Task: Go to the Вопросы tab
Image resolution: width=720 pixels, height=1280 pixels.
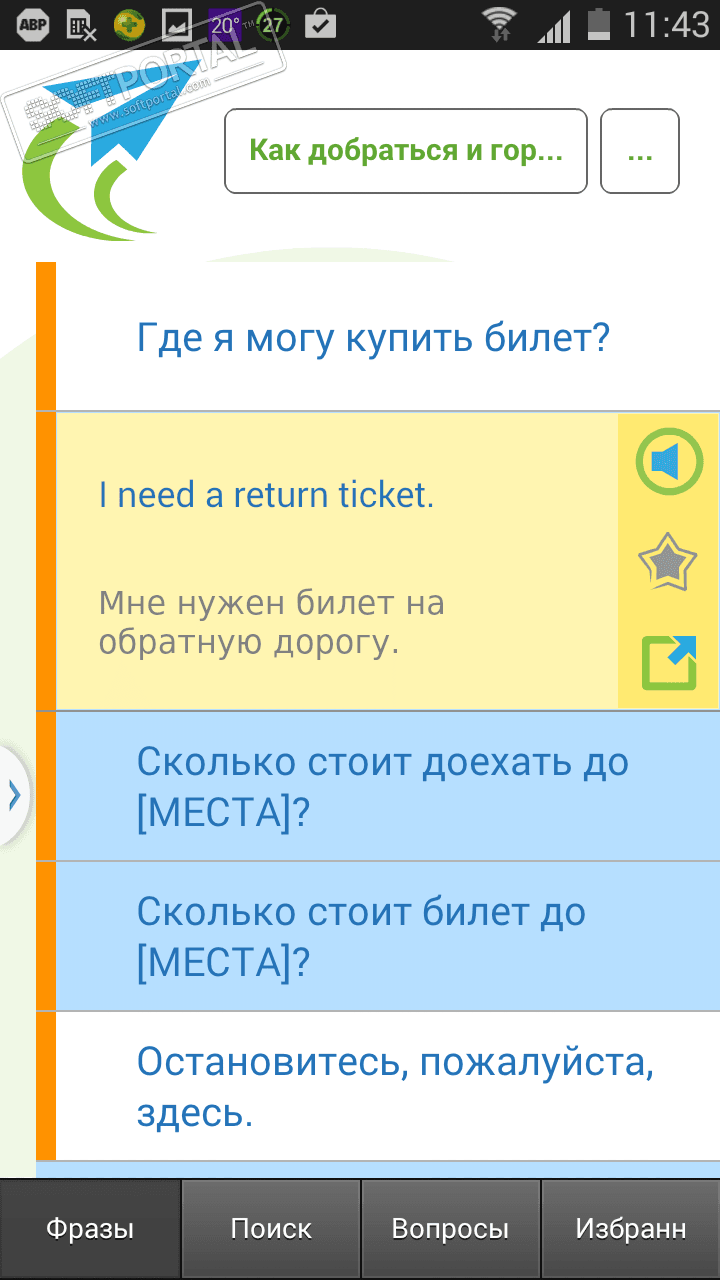Action: 450,1229
